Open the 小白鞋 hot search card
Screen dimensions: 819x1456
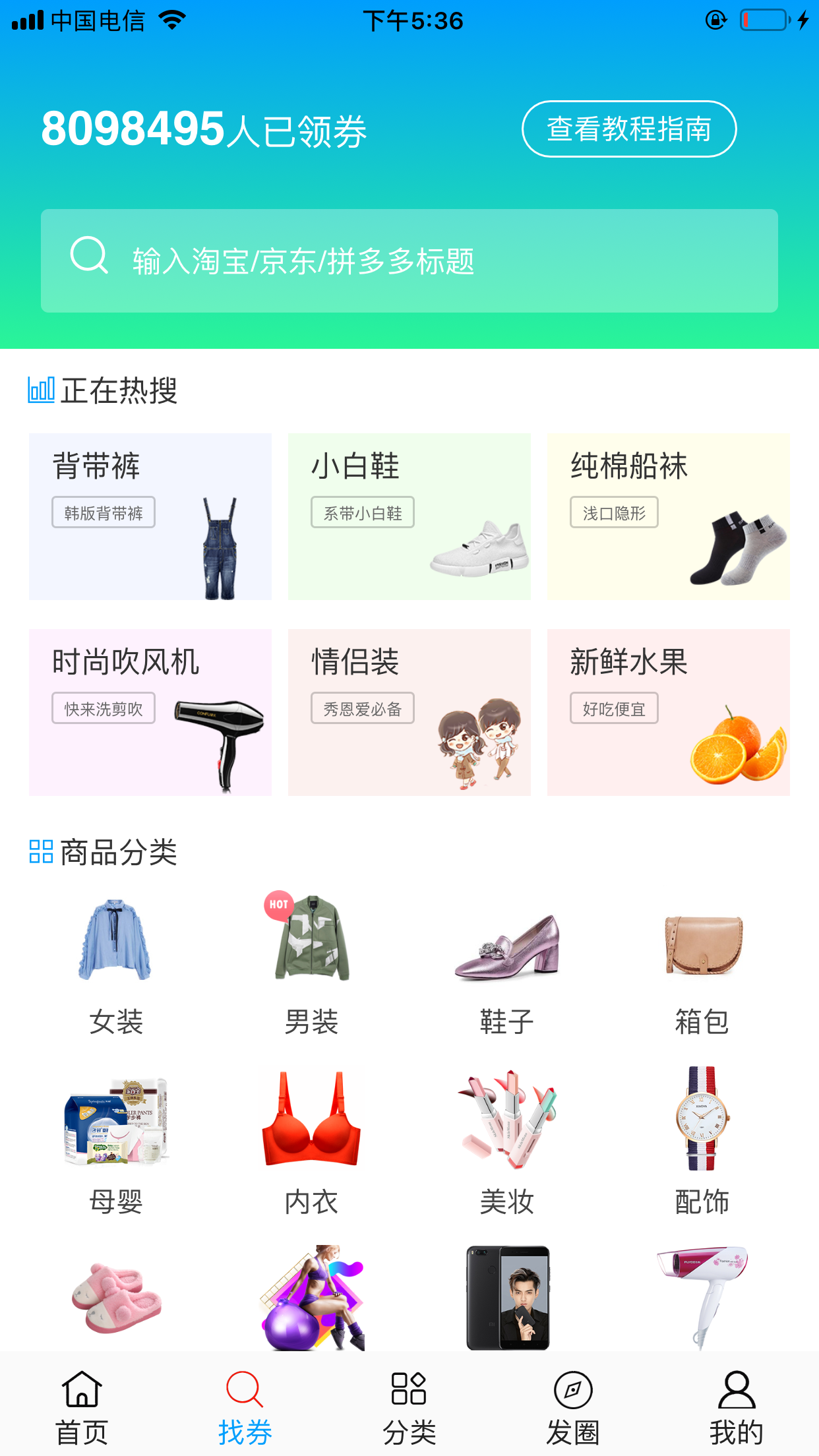[x=409, y=517]
